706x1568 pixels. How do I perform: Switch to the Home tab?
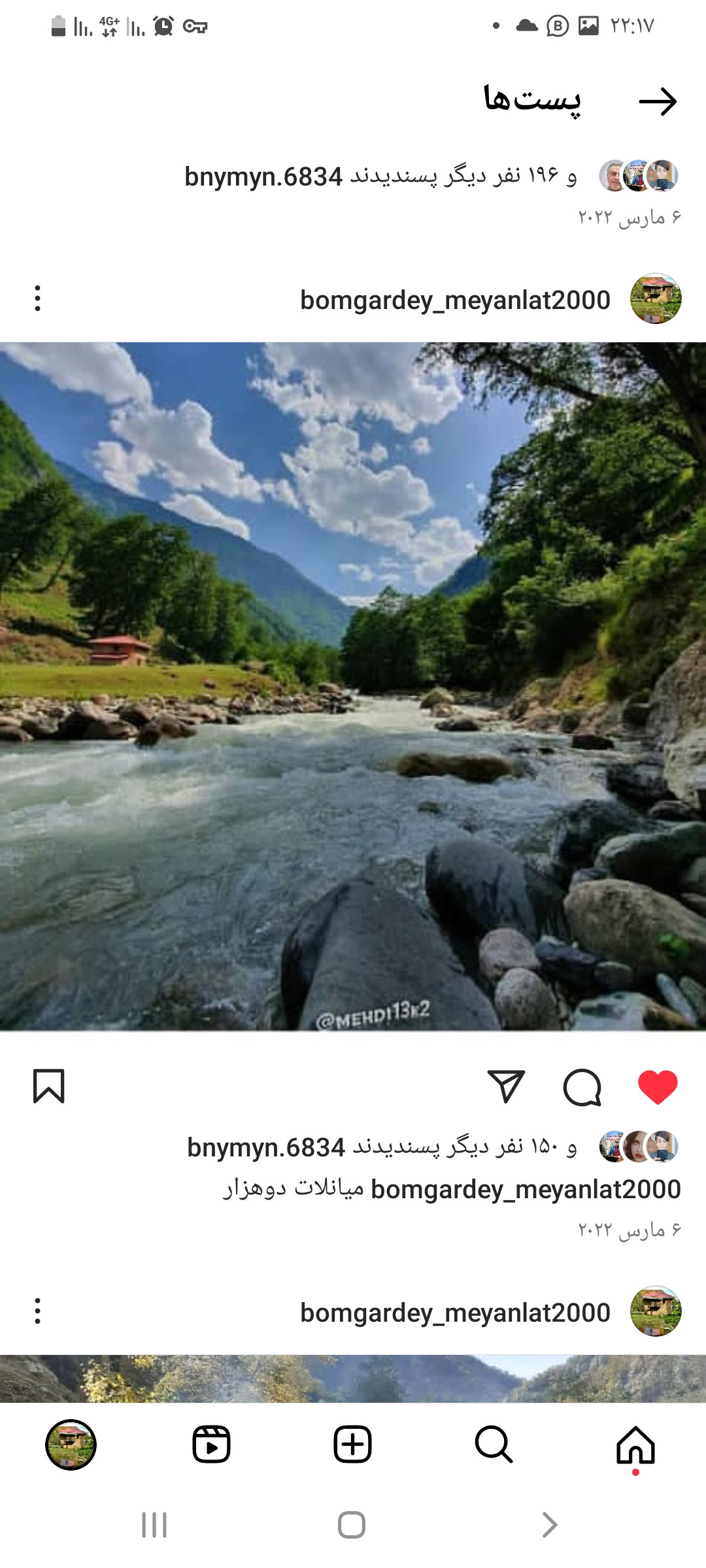coord(635,1445)
